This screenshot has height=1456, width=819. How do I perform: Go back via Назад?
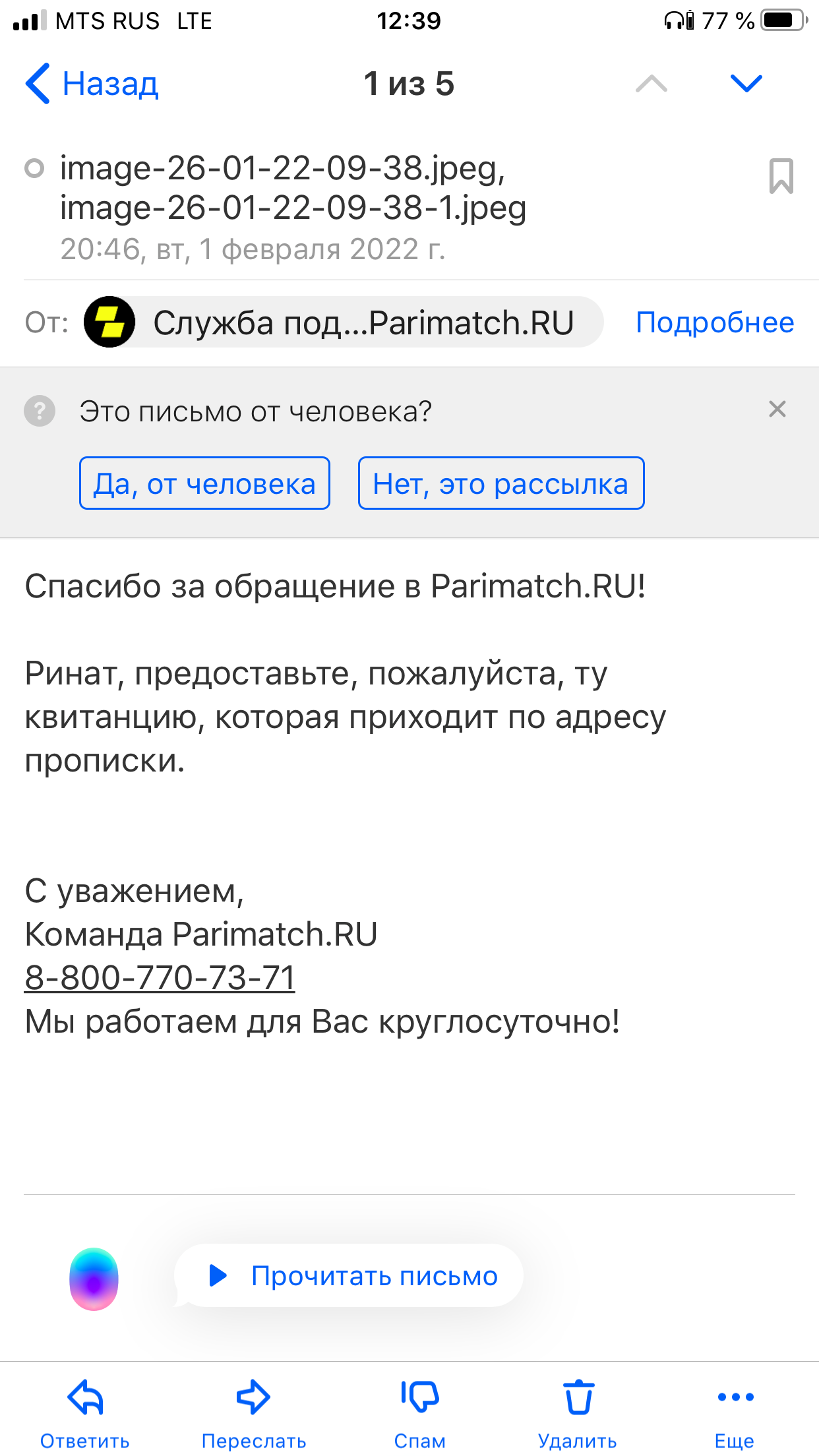pos(92,84)
